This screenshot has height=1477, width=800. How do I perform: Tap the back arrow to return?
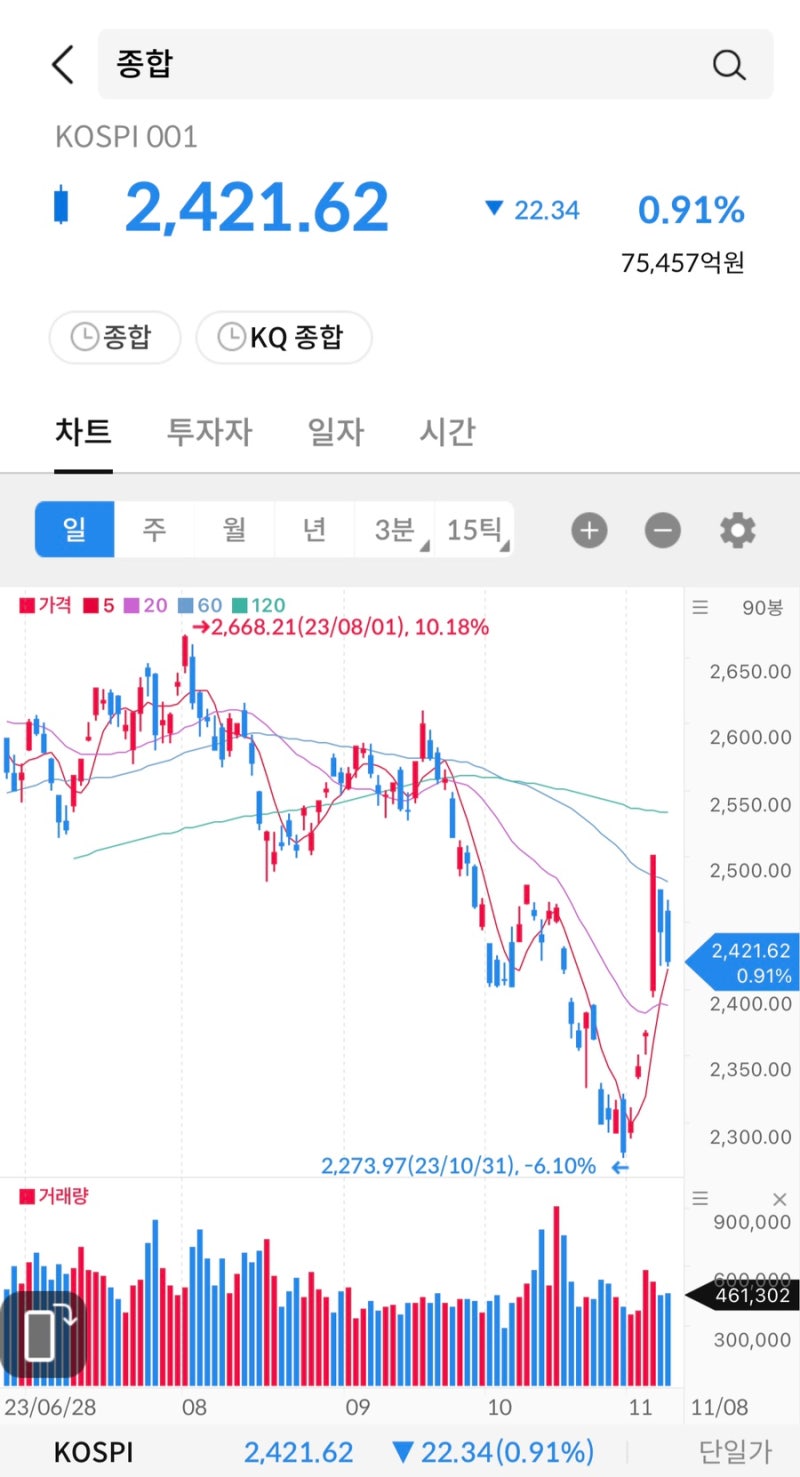point(62,63)
